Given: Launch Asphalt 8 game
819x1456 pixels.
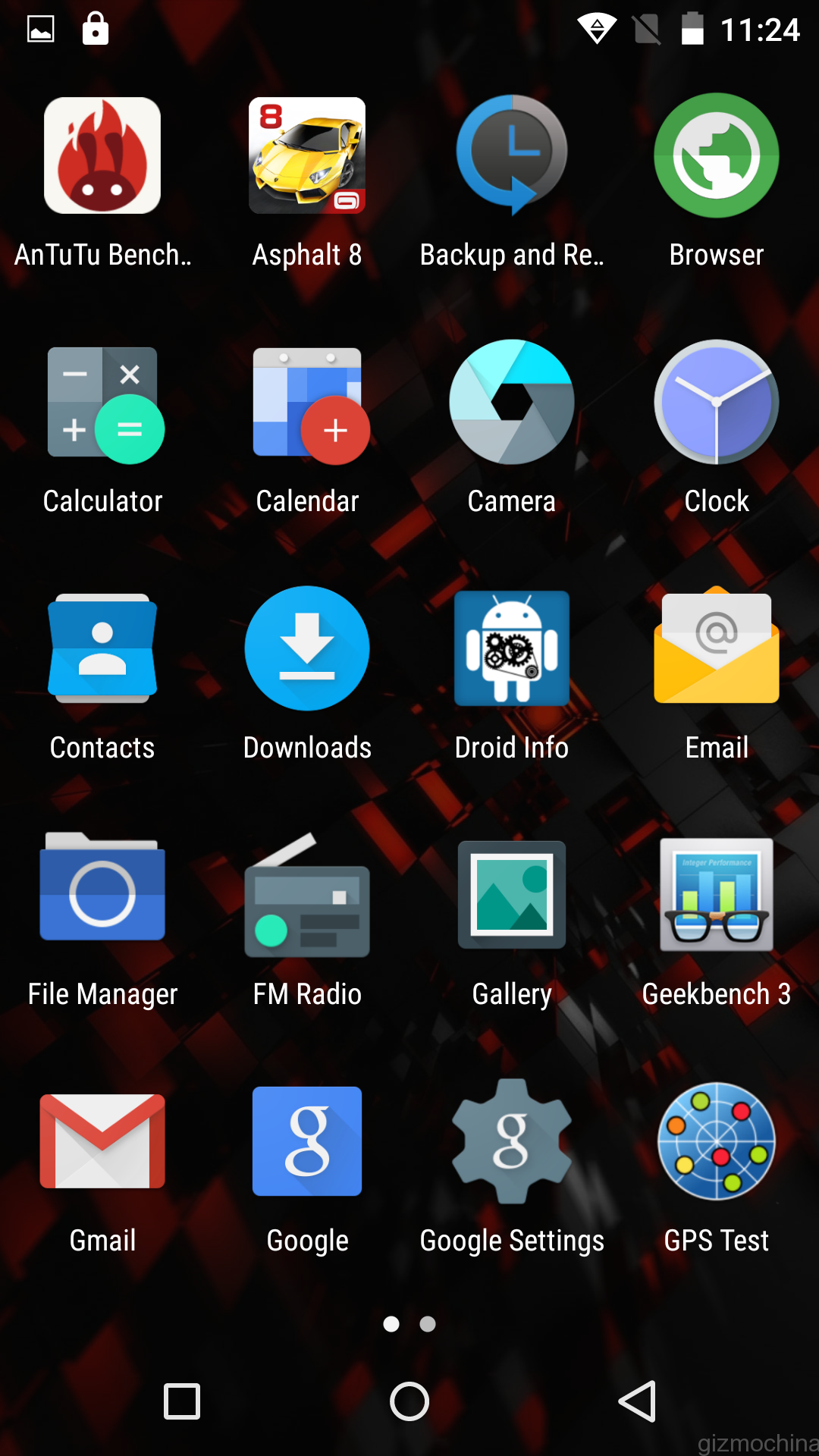Looking at the screenshot, I should 307,155.
